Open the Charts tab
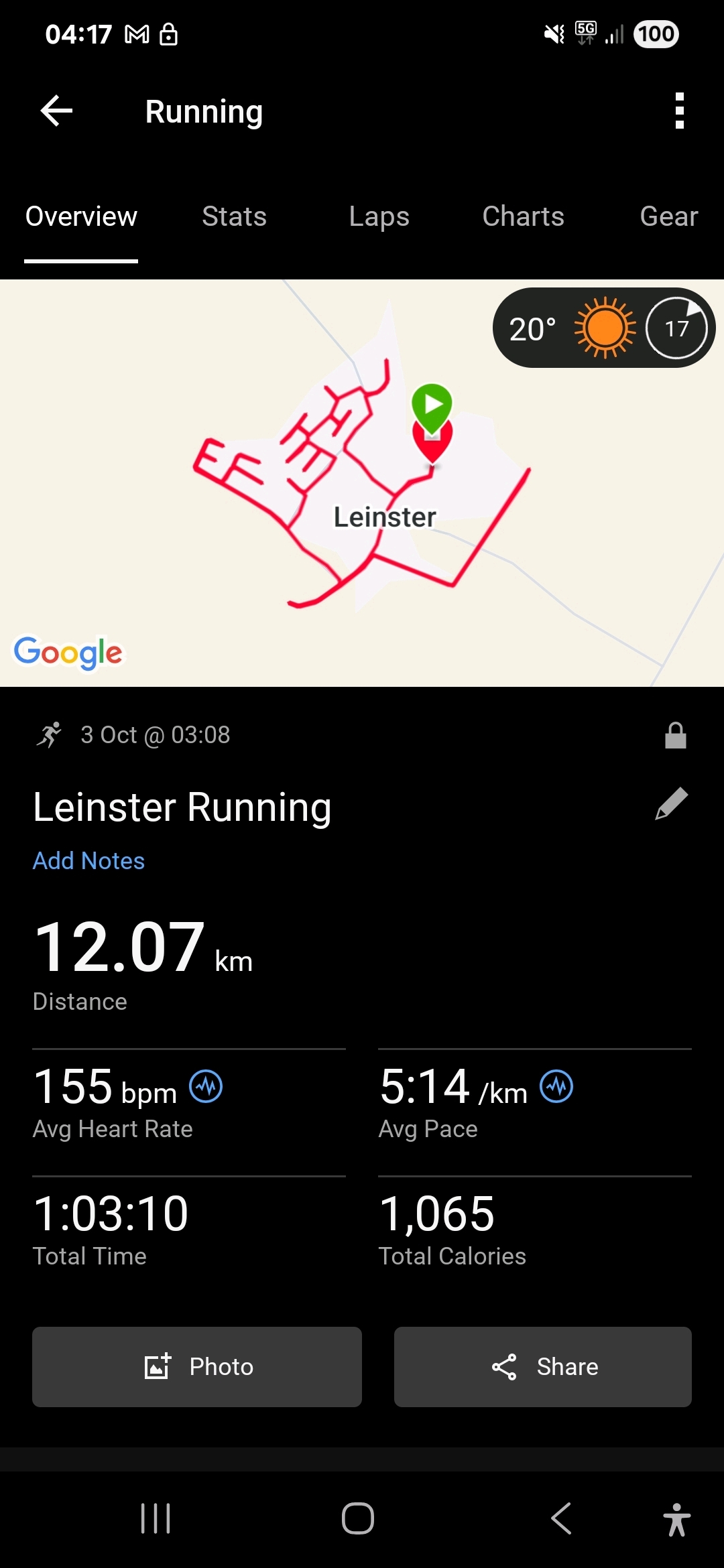 [523, 216]
